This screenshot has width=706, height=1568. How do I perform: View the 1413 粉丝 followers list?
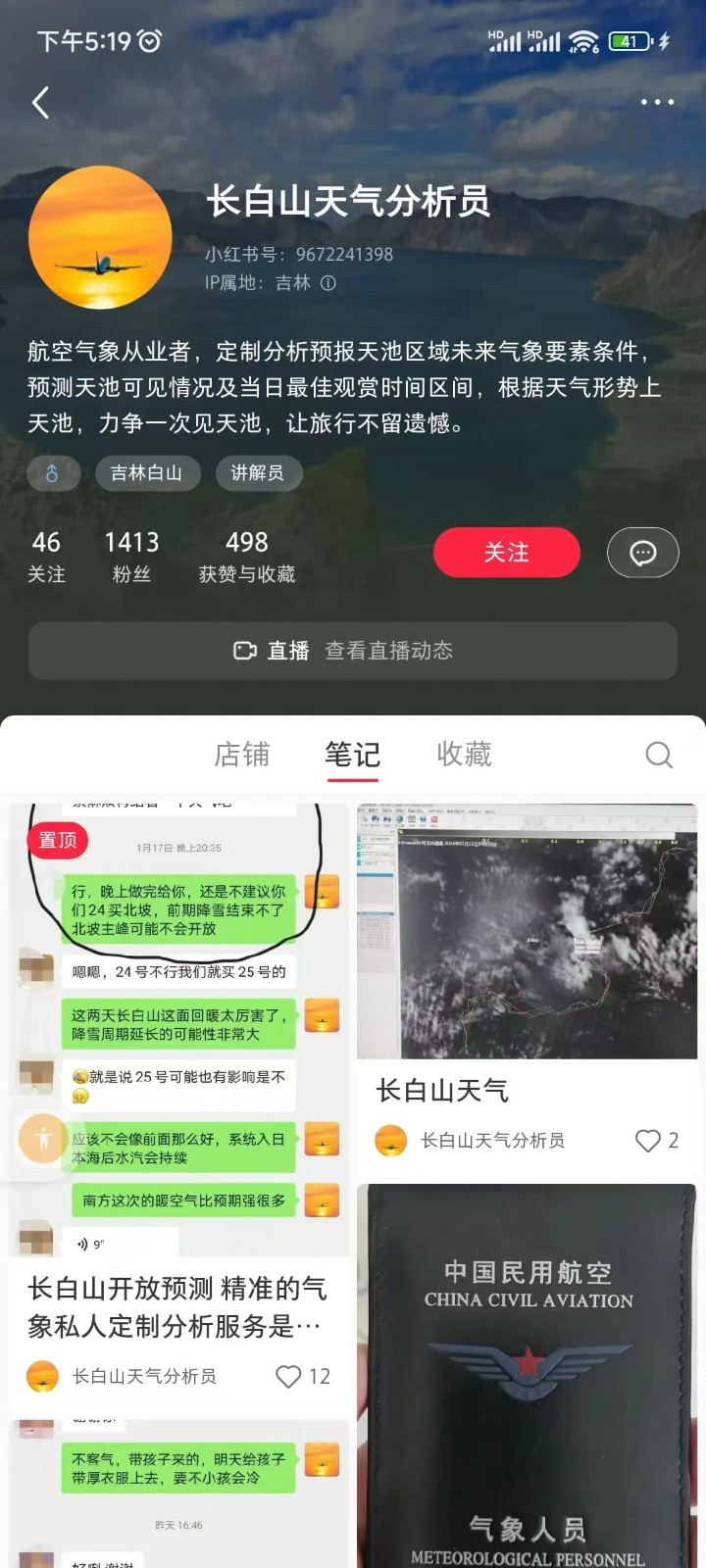[131, 556]
